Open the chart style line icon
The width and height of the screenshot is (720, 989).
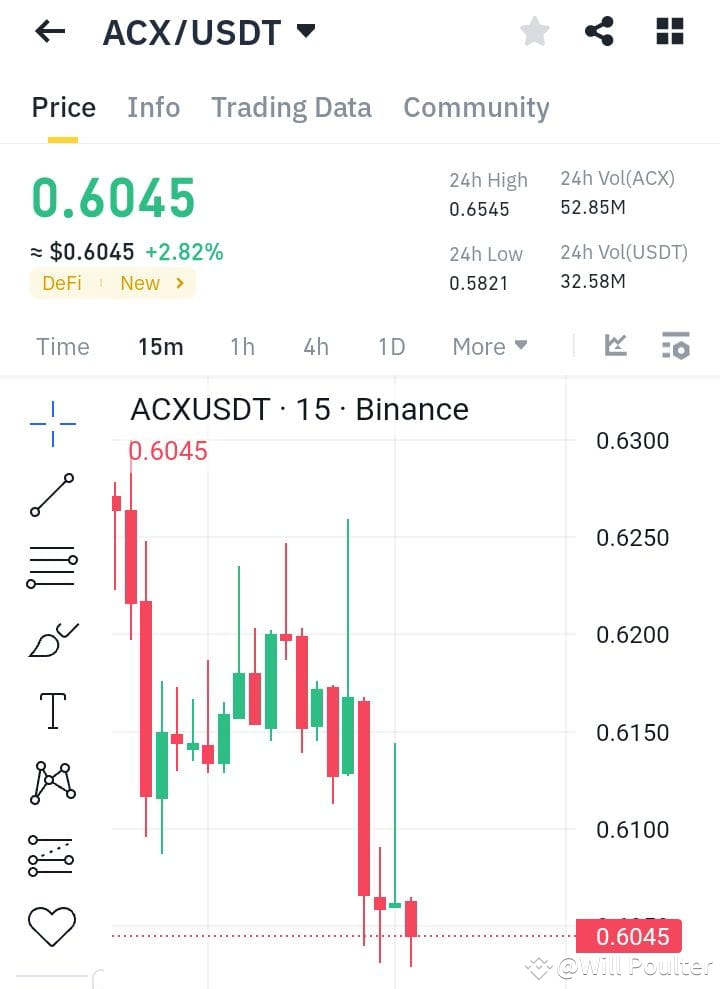point(616,345)
